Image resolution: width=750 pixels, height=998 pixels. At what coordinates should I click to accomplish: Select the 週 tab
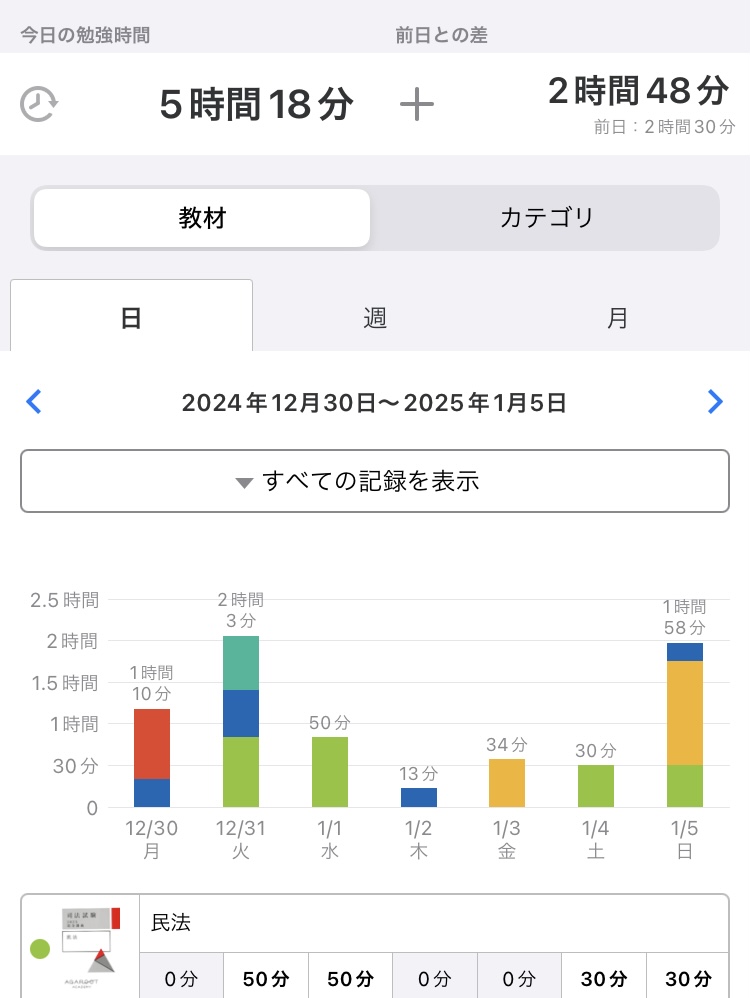(375, 318)
